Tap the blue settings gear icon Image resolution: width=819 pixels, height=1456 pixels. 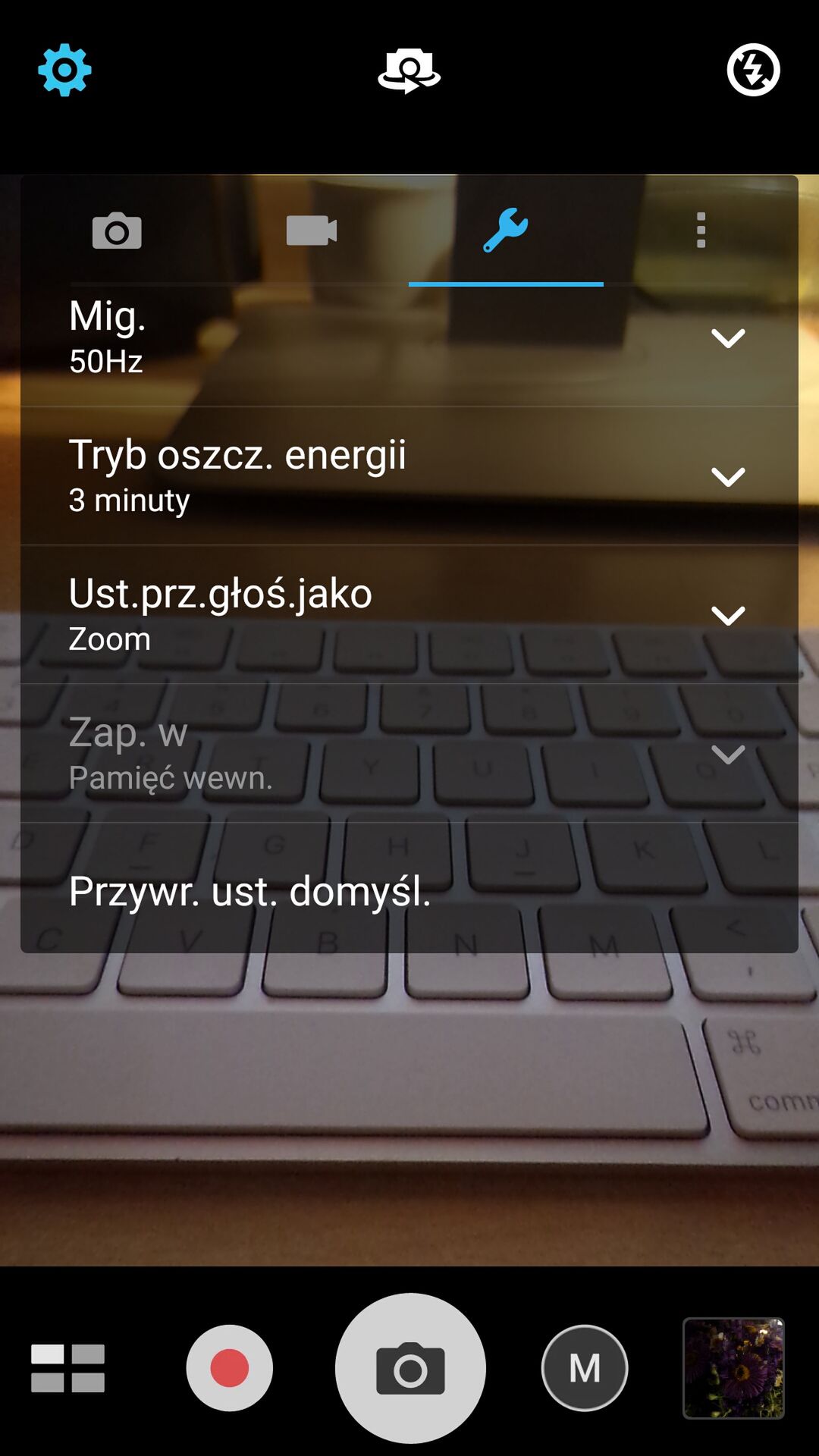[x=64, y=70]
